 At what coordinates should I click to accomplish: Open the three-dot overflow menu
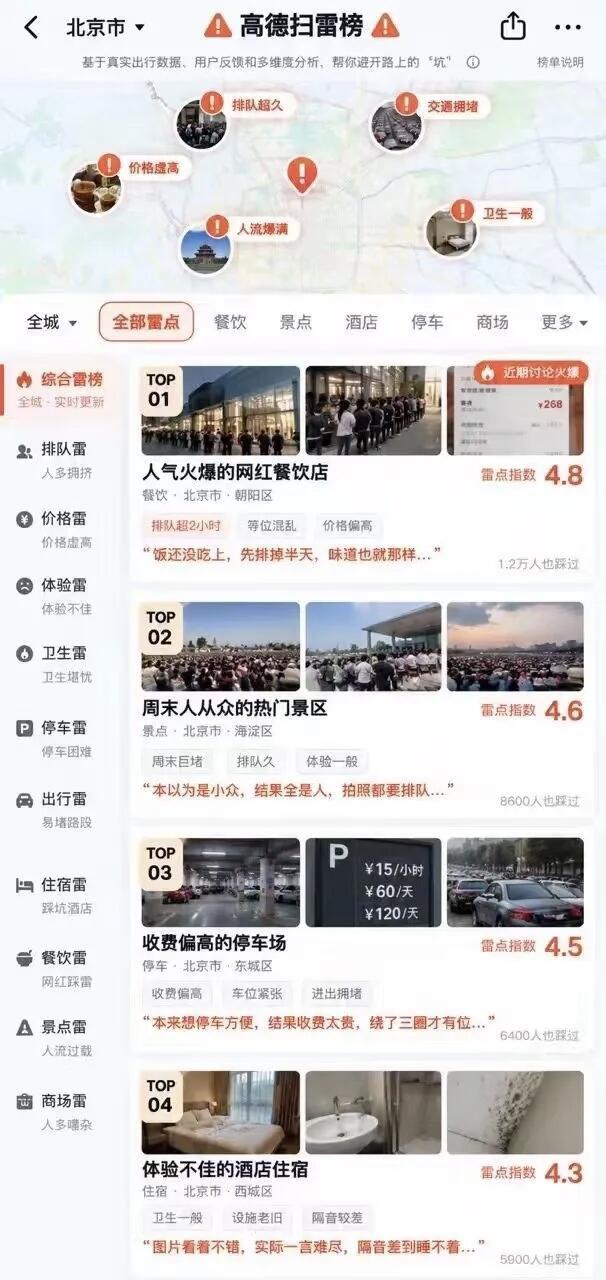(x=567, y=27)
